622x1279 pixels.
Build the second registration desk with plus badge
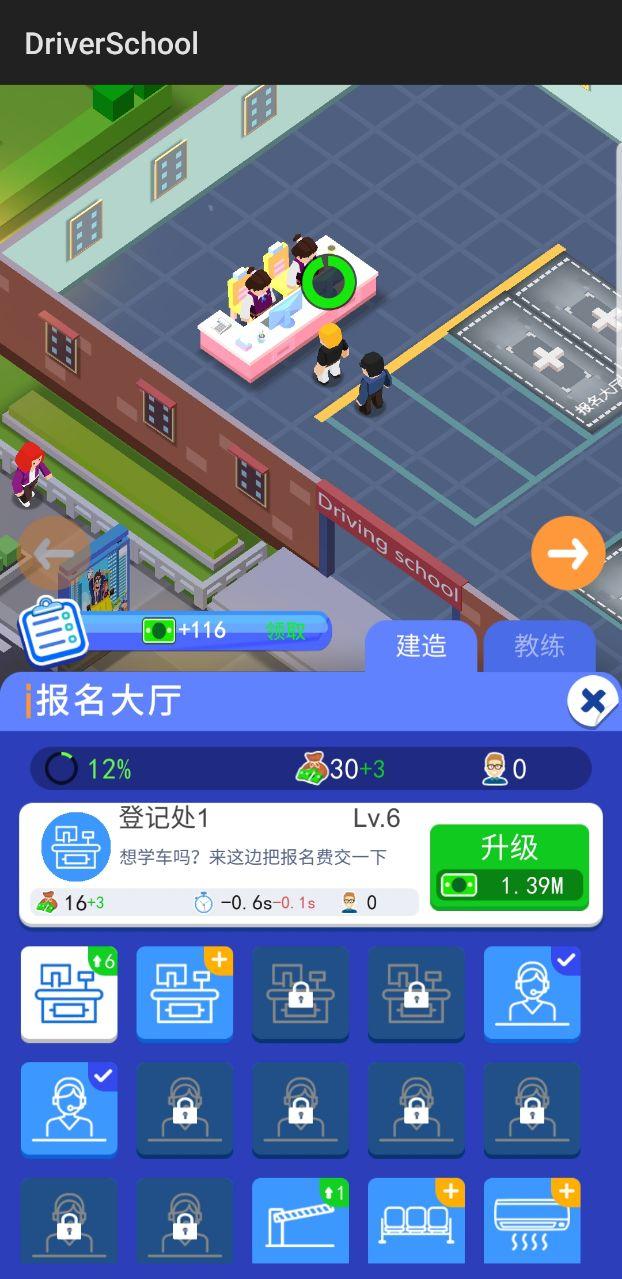click(x=185, y=993)
